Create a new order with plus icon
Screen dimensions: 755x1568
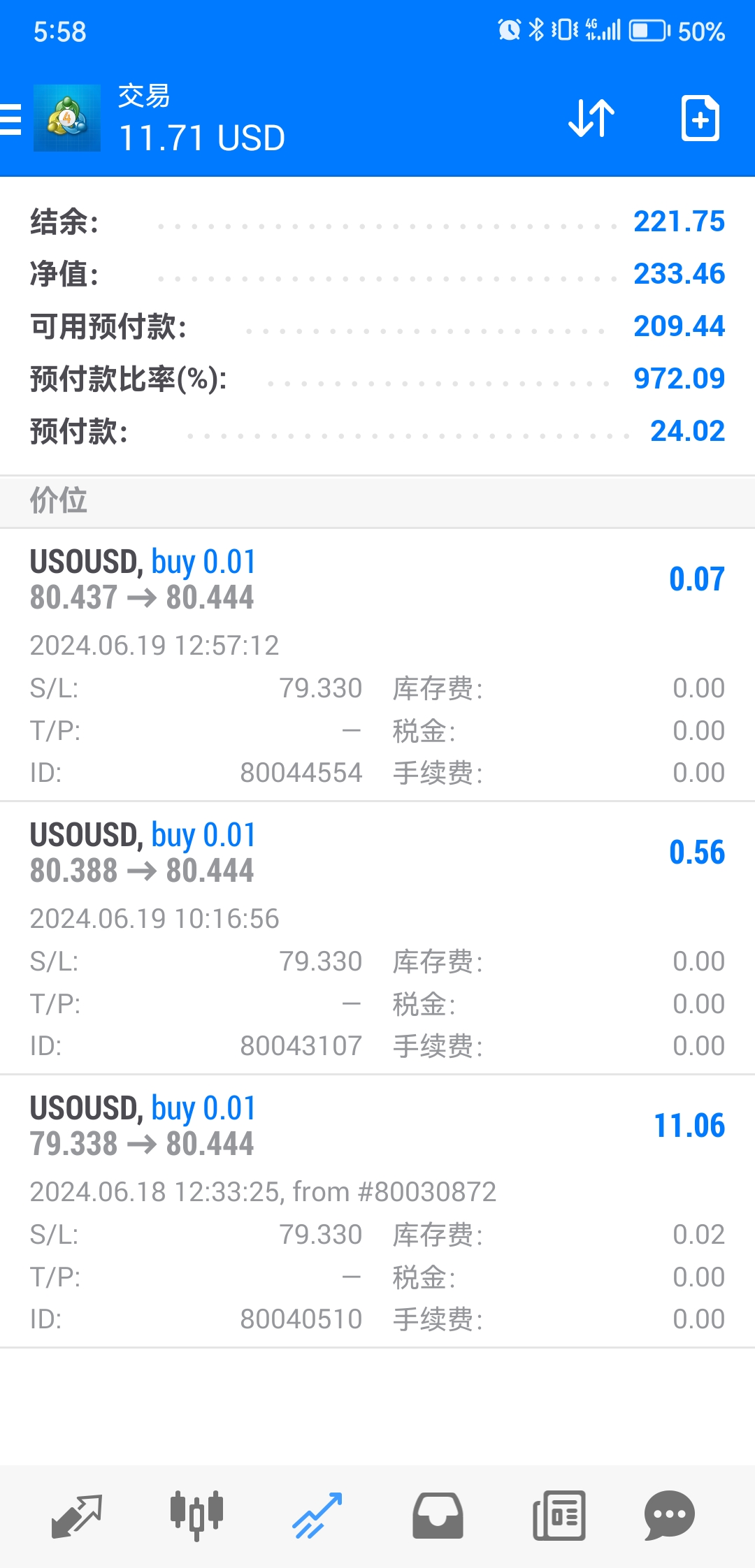pos(700,118)
